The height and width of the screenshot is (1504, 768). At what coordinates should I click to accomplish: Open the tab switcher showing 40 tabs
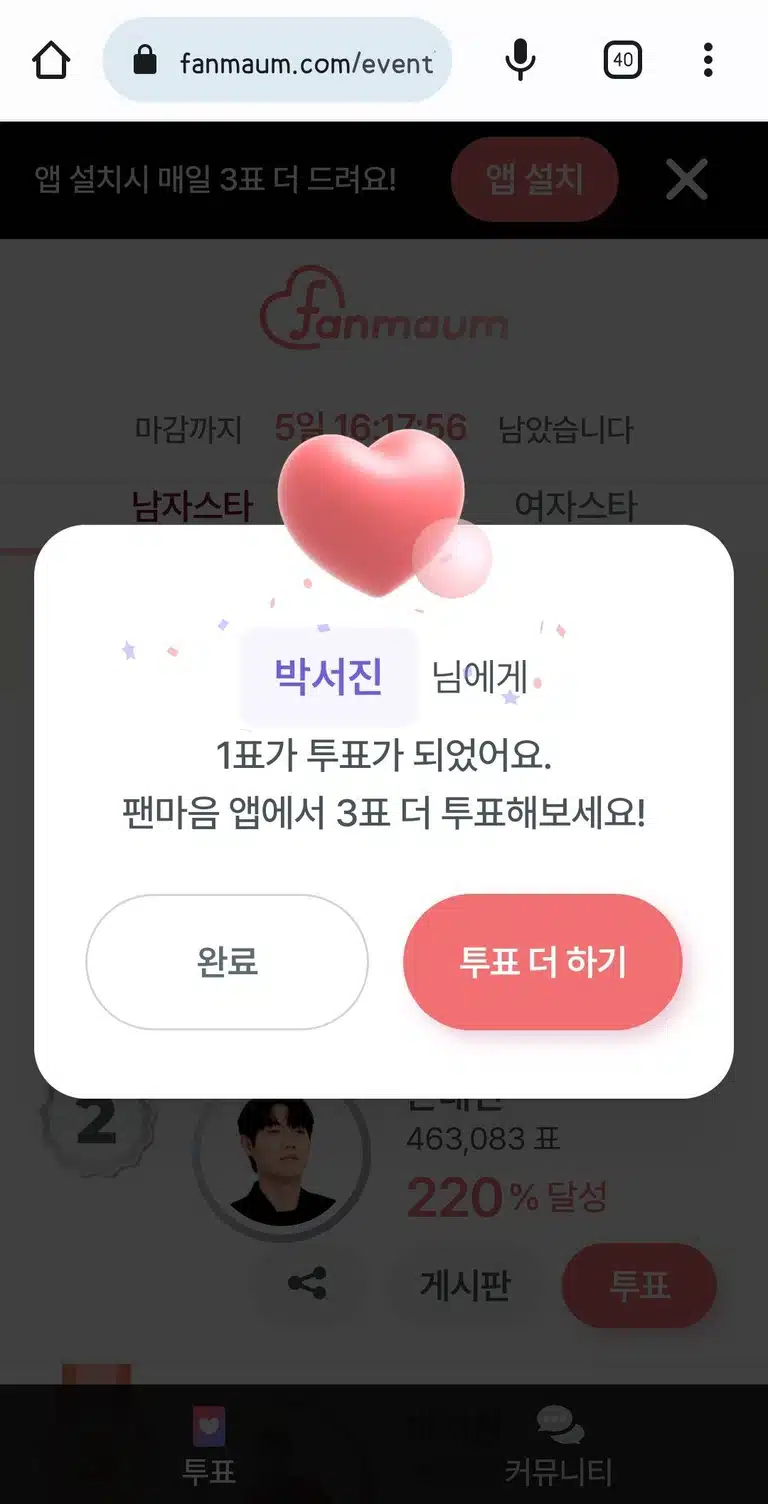pyautogui.click(x=622, y=61)
